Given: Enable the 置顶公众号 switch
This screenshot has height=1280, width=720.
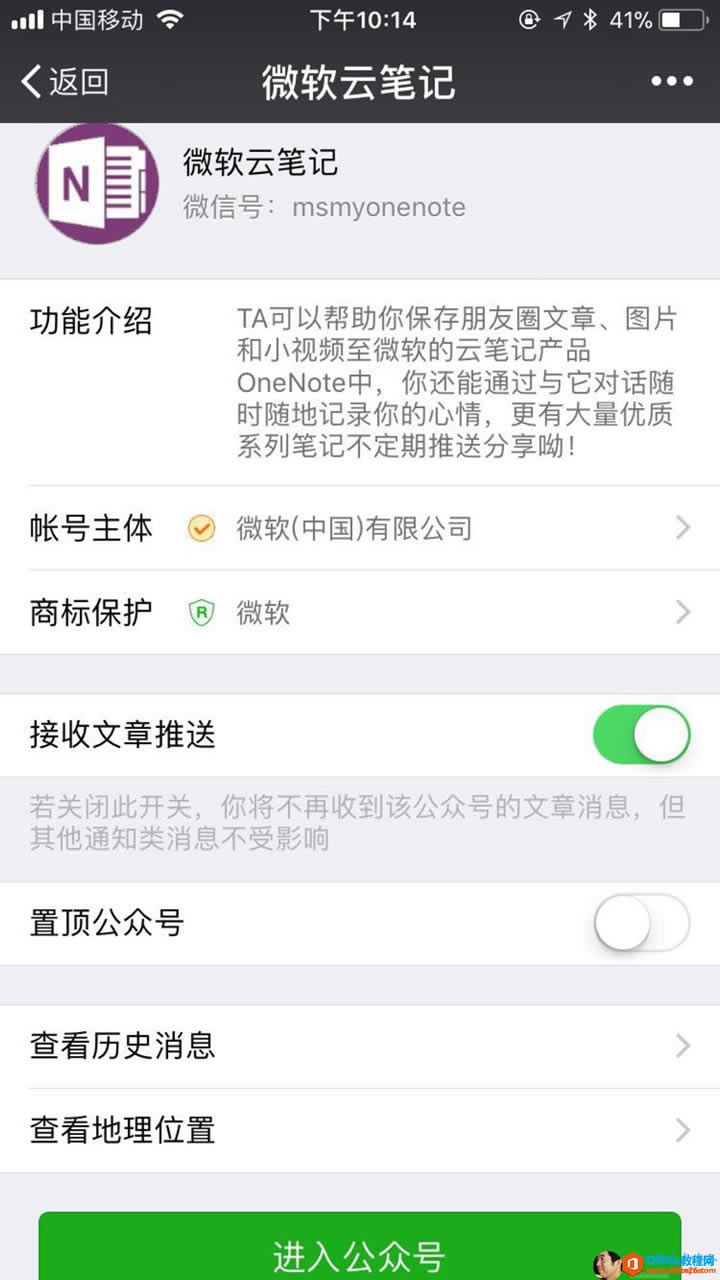Looking at the screenshot, I should point(641,923).
